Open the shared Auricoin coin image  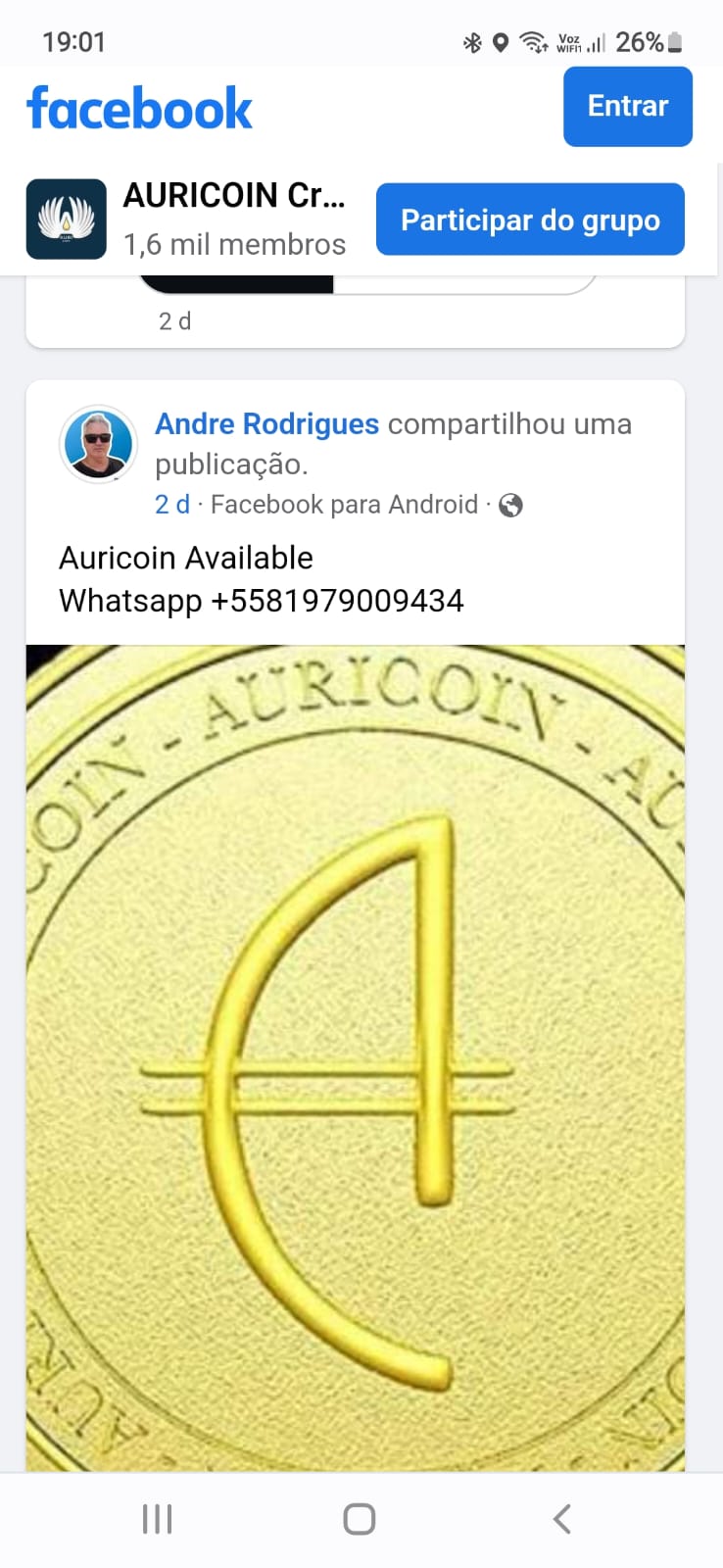355,1058
